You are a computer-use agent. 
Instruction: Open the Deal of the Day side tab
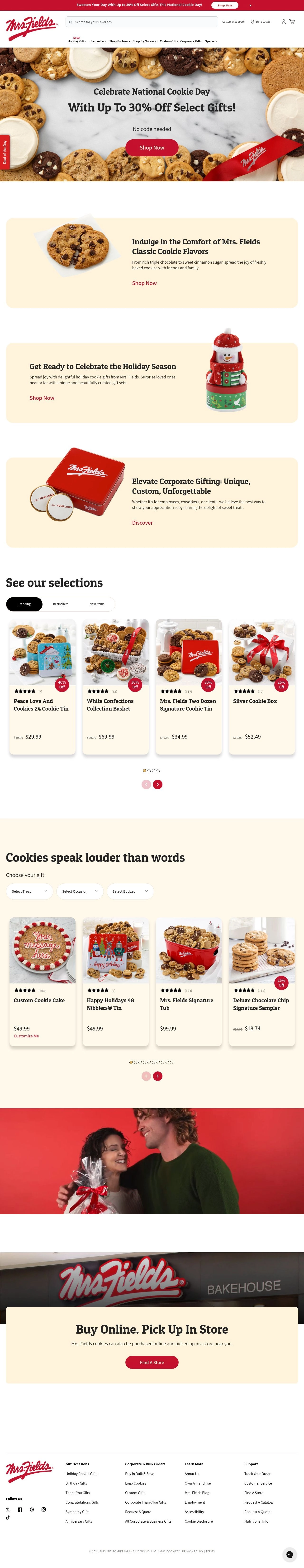[x=4, y=152]
